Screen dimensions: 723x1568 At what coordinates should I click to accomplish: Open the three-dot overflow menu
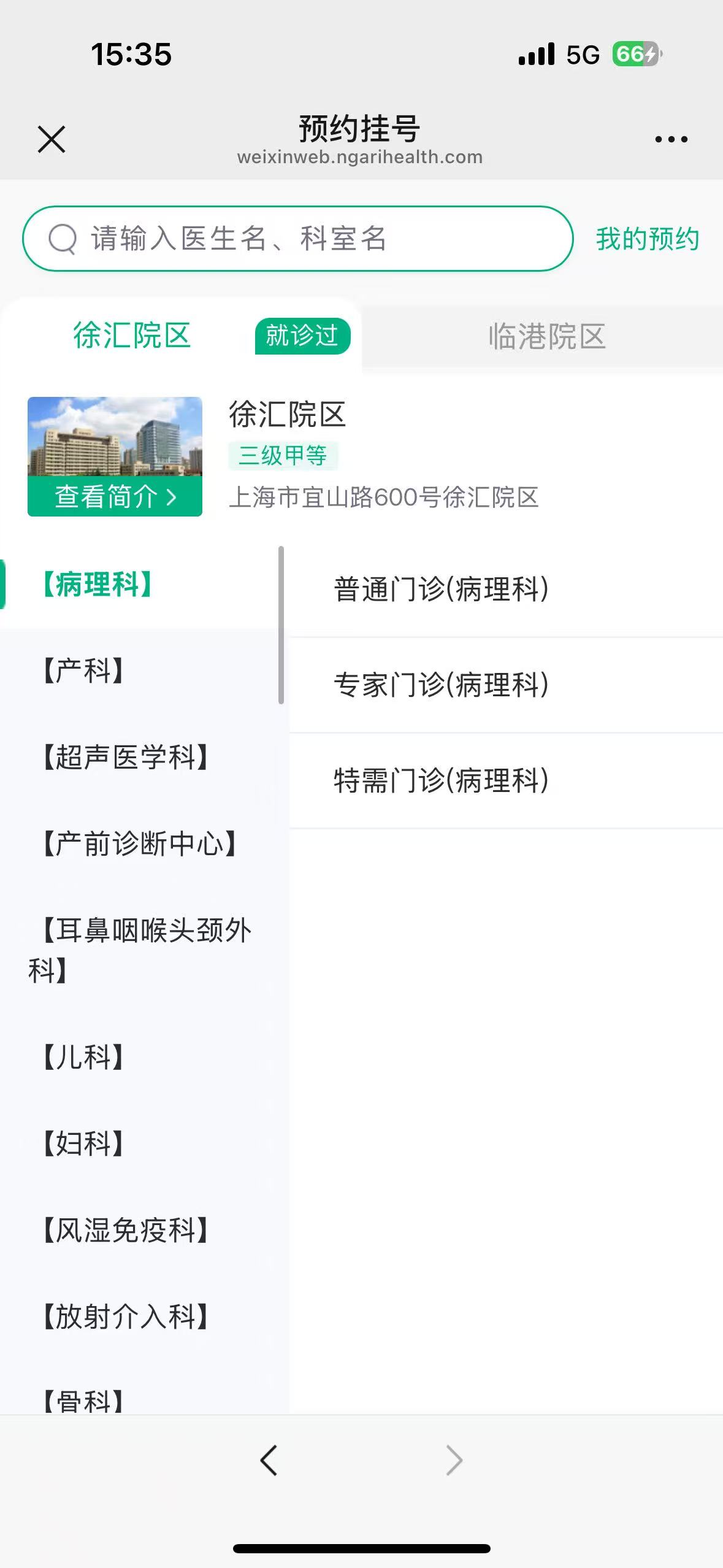coord(671,139)
